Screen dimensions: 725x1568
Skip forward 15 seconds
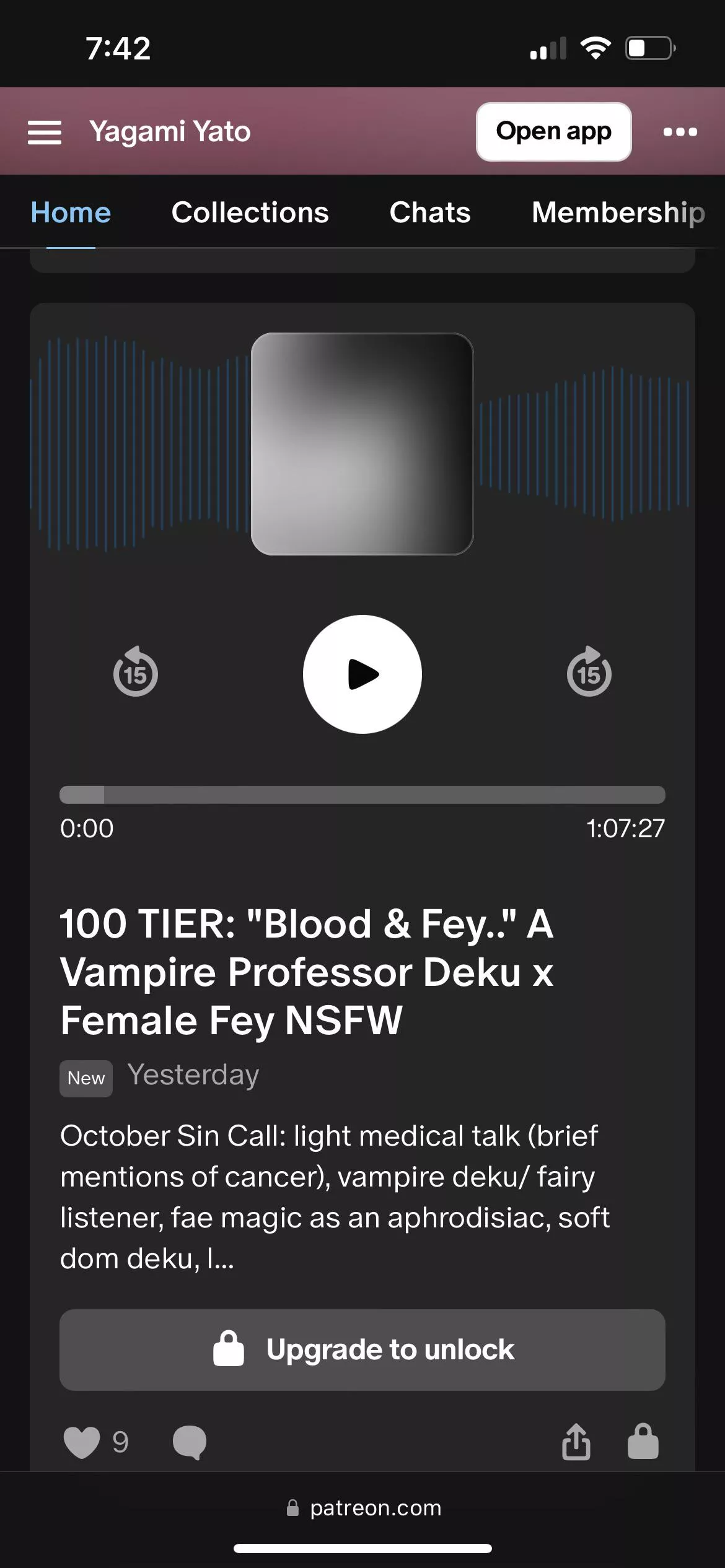[x=589, y=673]
